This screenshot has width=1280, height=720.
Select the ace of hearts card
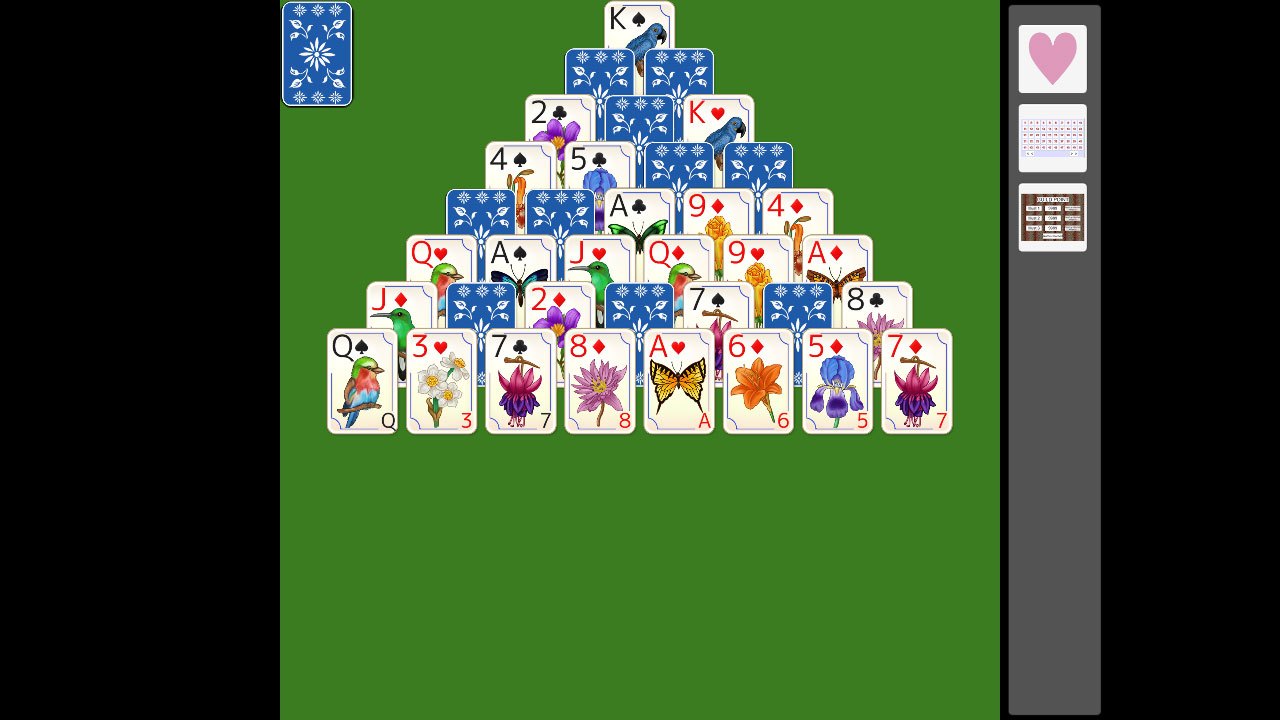[679, 381]
